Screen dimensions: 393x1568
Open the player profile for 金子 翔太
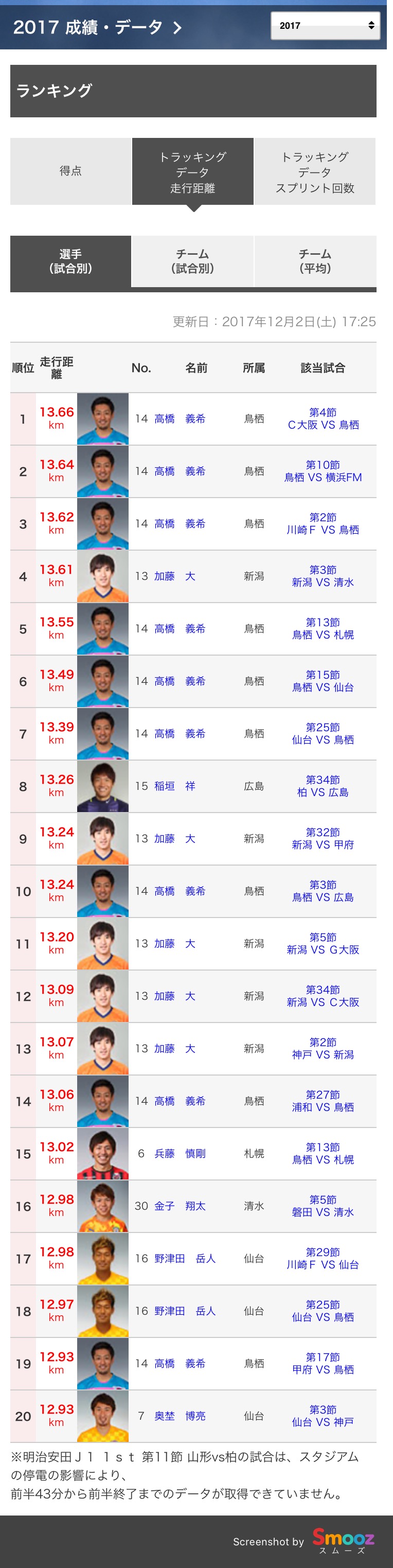click(180, 1206)
